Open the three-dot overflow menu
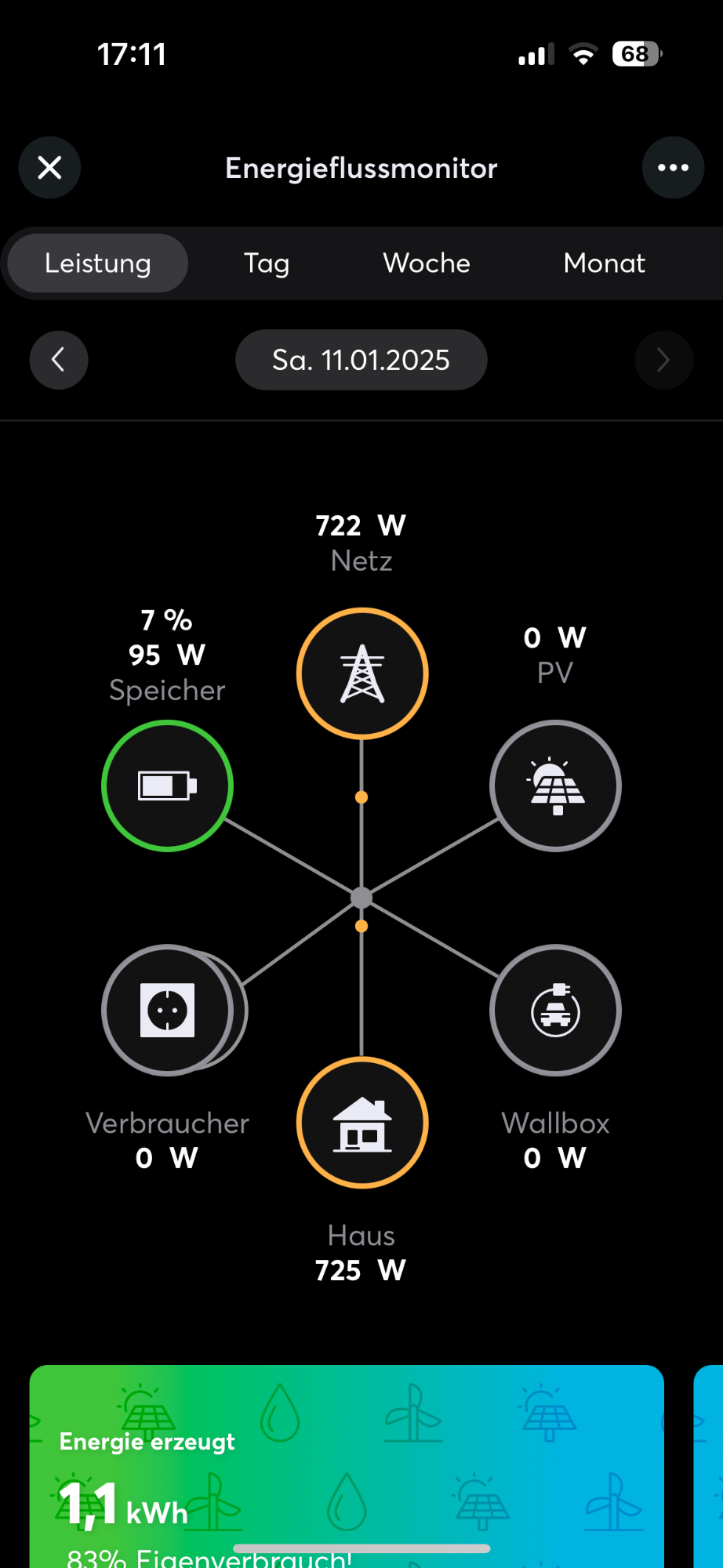 pyautogui.click(x=673, y=168)
